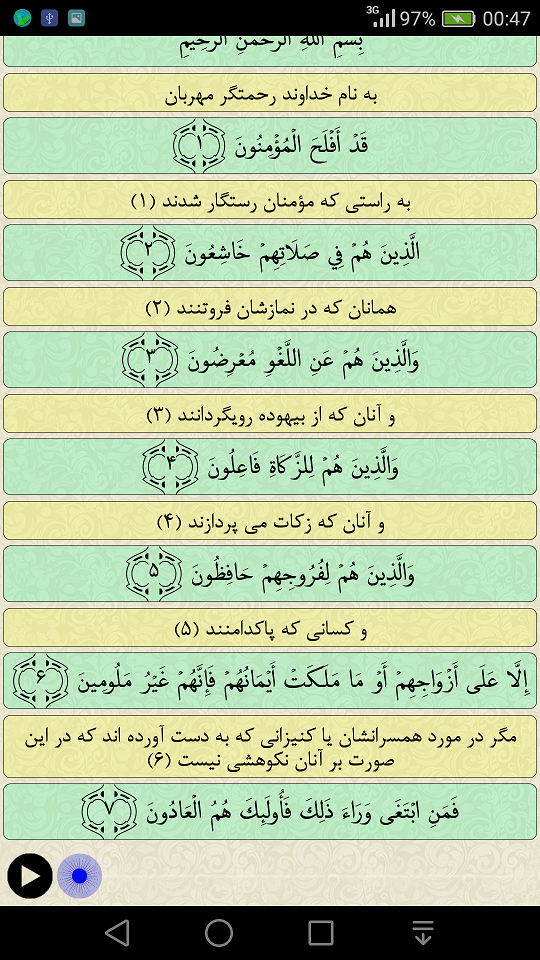The width and height of the screenshot is (540, 960).
Task: Select verse 5 Arabic text row
Action: click(x=270, y=574)
